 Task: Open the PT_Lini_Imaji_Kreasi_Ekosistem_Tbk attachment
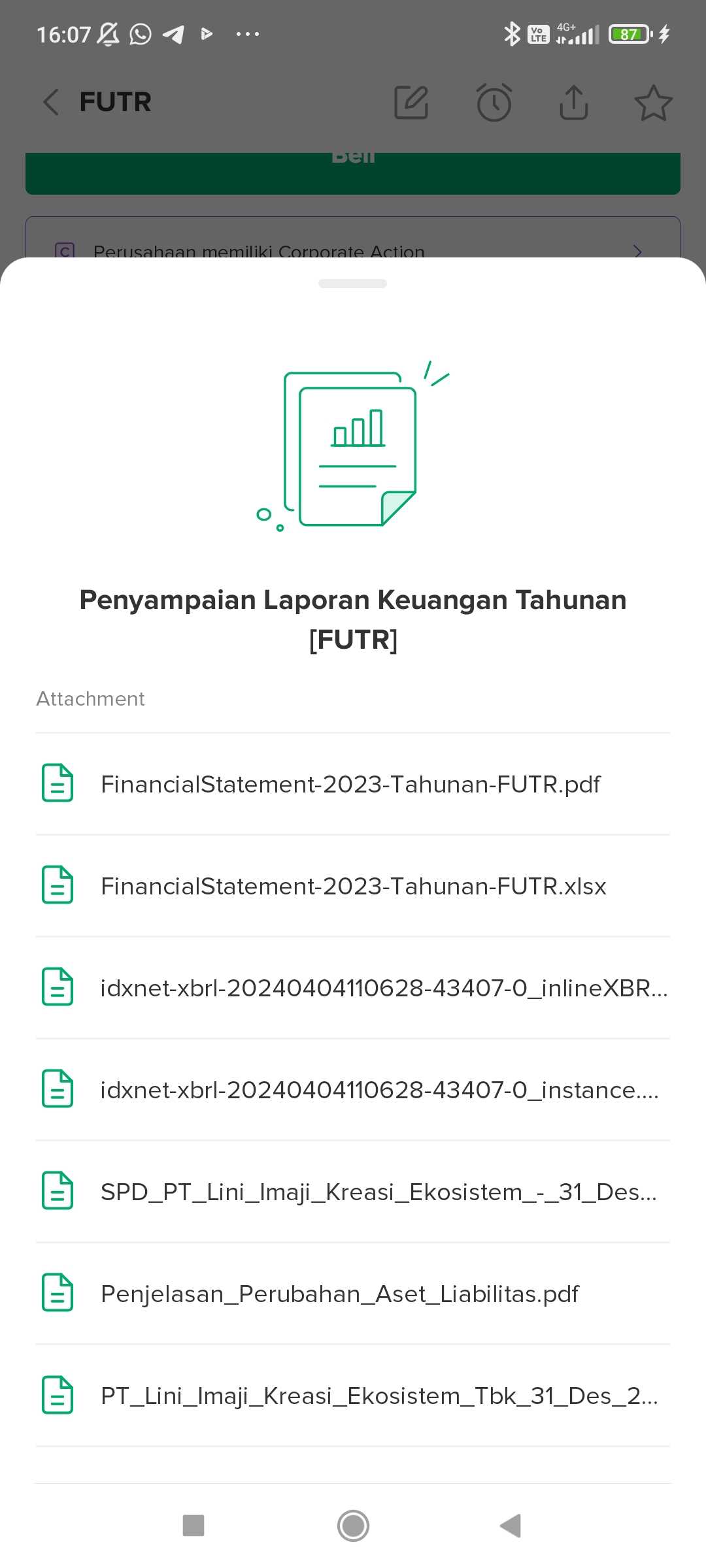pos(379,1396)
